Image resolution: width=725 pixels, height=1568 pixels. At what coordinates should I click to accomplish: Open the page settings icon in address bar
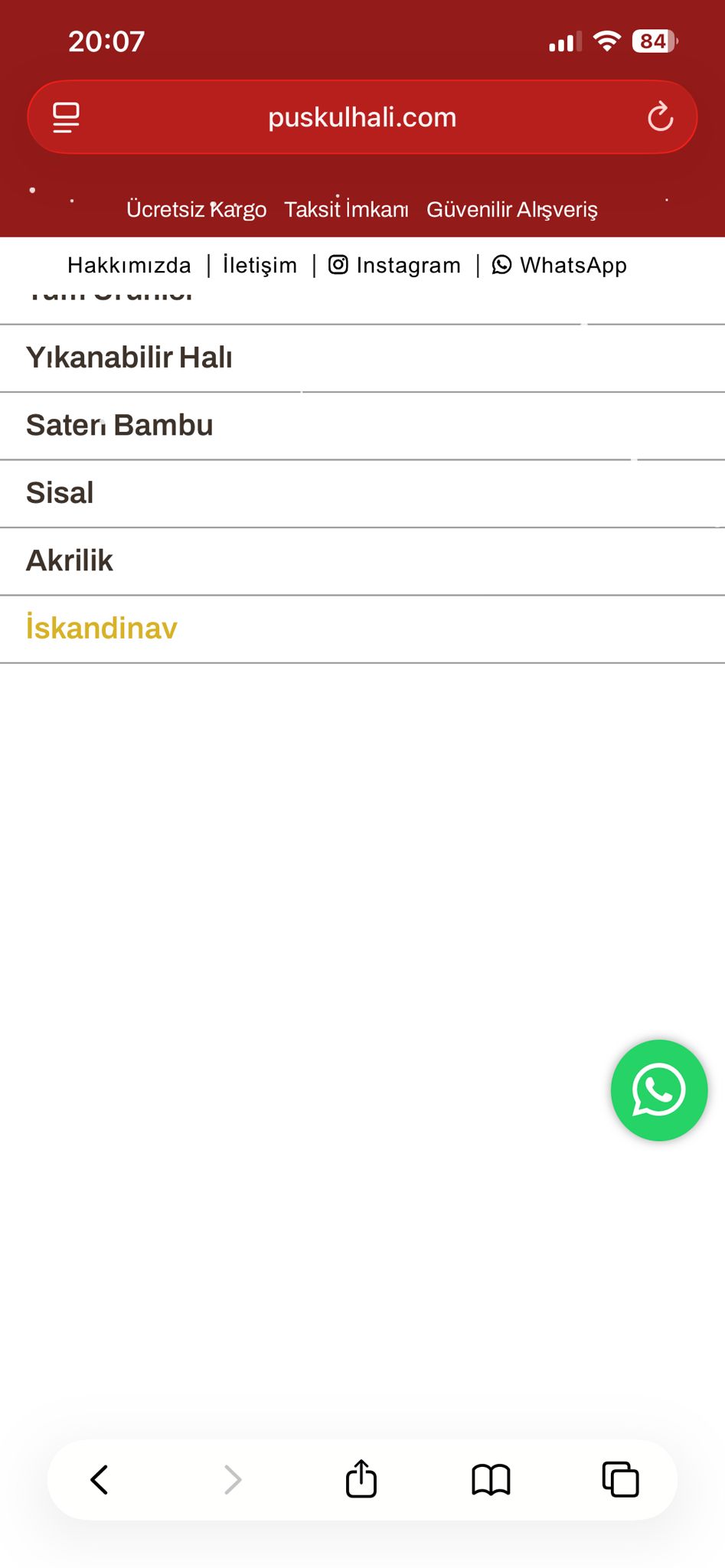pyautogui.click(x=66, y=117)
